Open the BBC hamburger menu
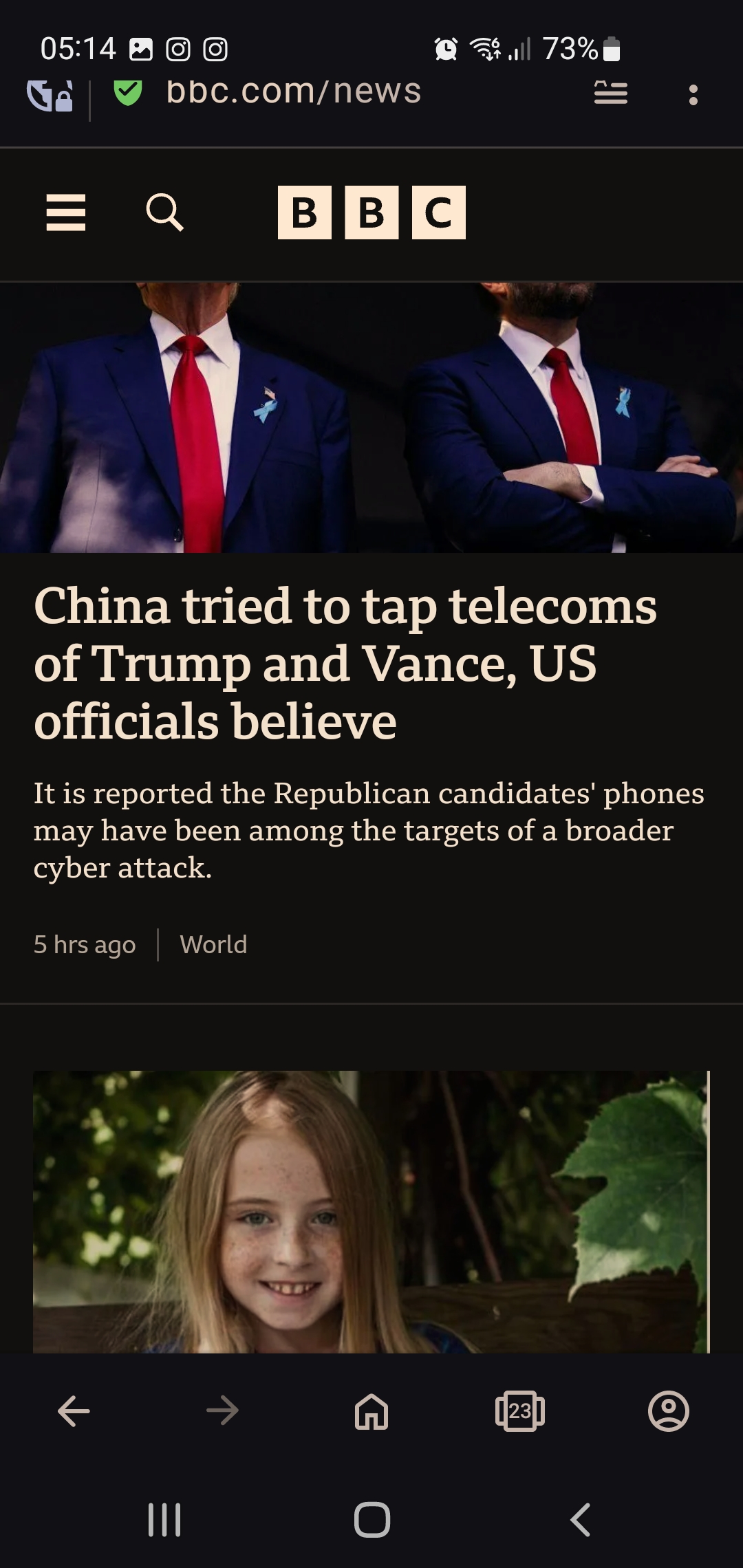The width and height of the screenshot is (743, 1568). pos(66,213)
